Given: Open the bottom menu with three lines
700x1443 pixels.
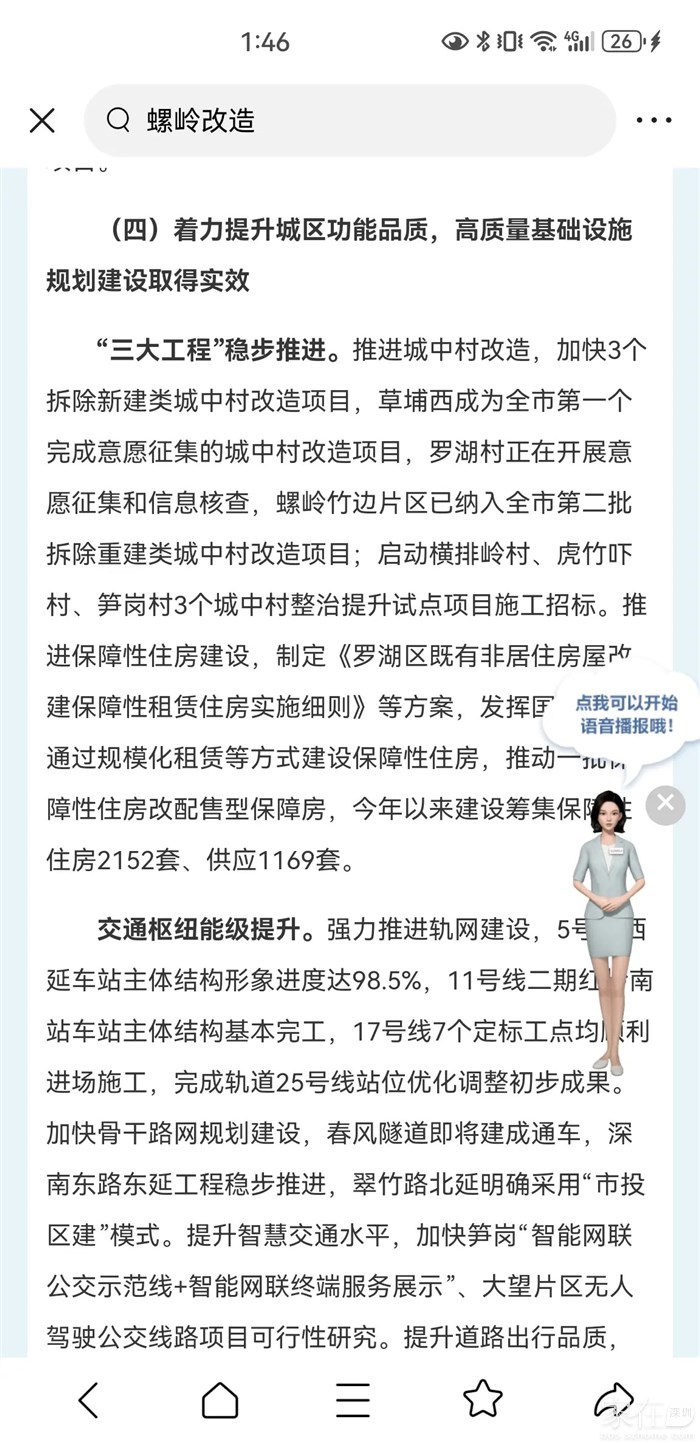Looking at the screenshot, I should click(352, 1399).
